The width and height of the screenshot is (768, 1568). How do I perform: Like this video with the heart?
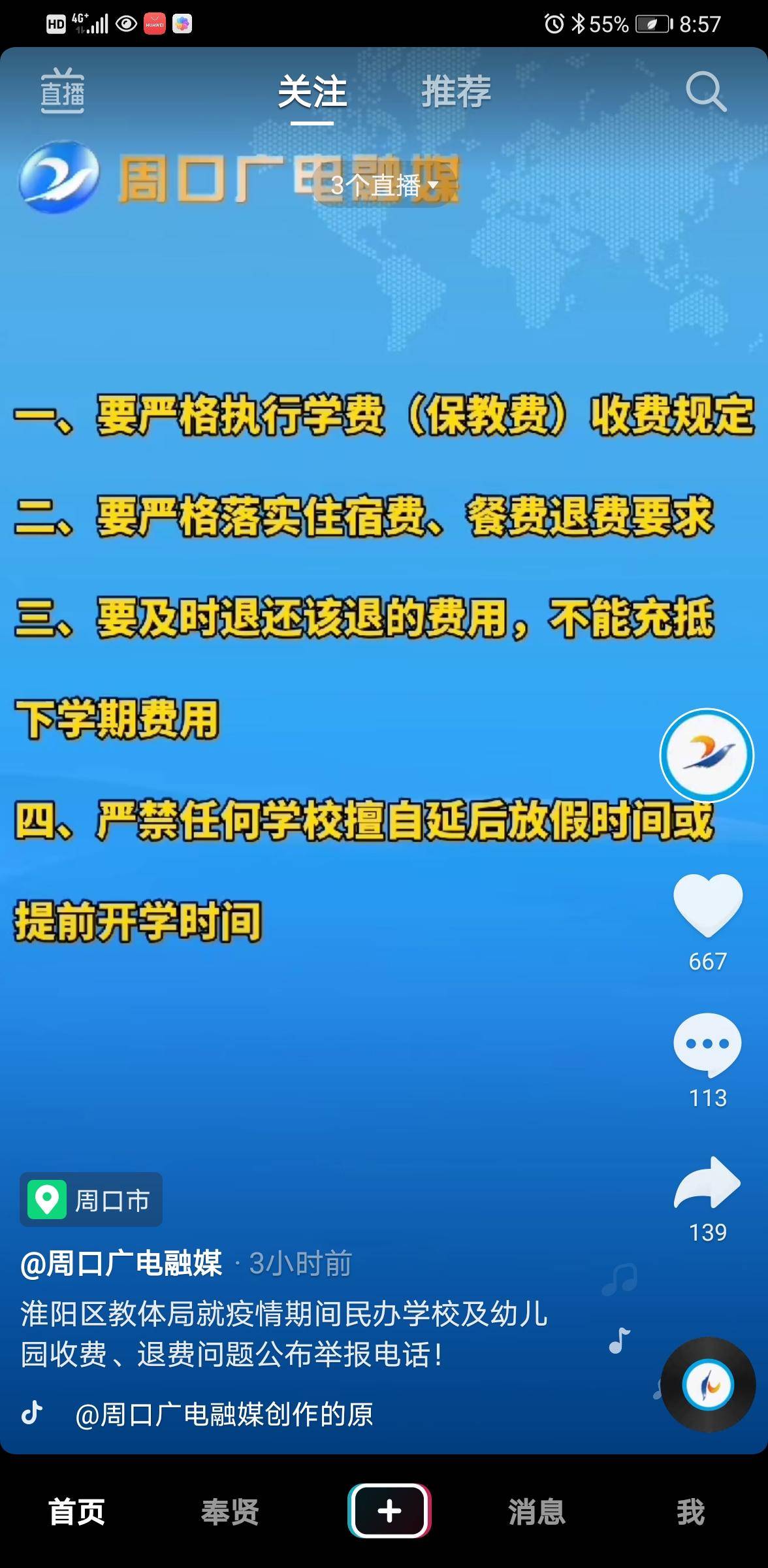pos(707,905)
